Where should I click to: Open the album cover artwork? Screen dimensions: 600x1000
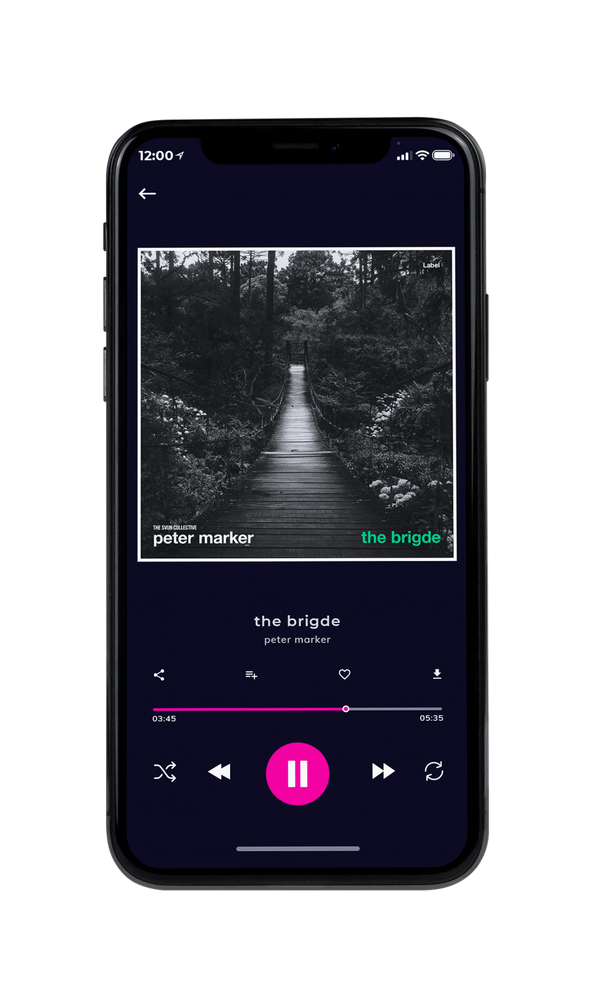point(297,404)
